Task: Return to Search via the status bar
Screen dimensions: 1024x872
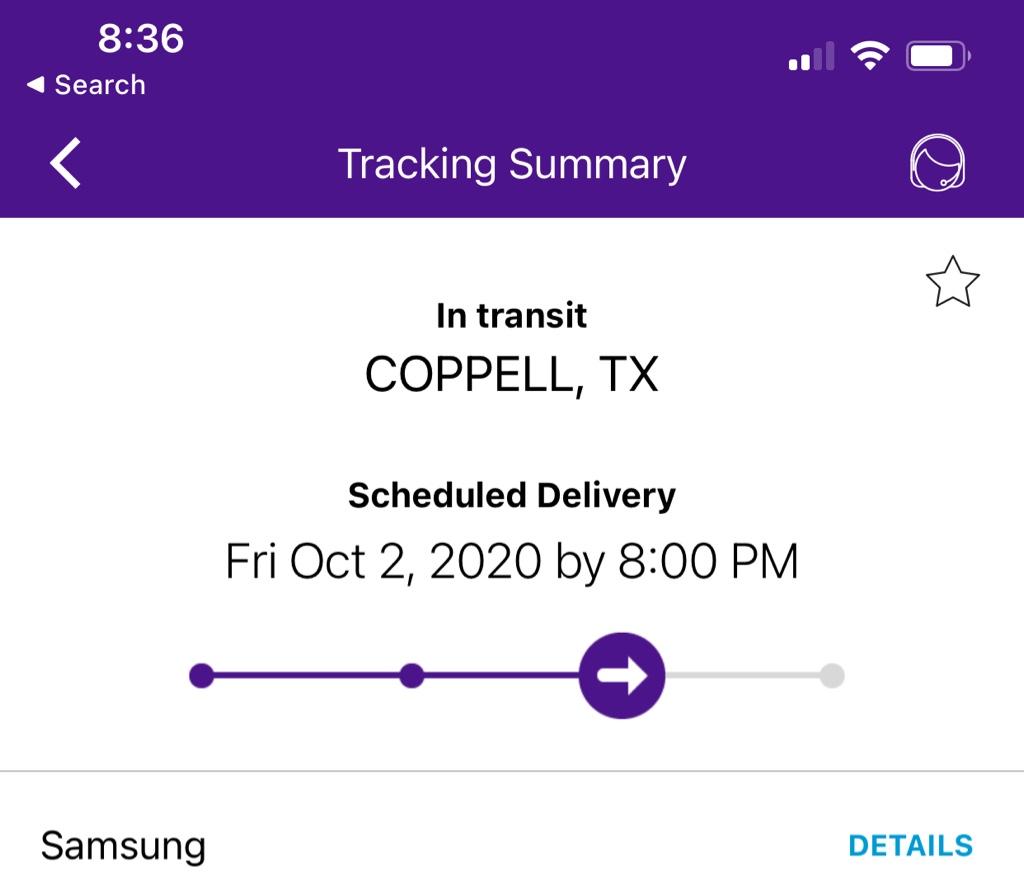Action: point(86,85)
